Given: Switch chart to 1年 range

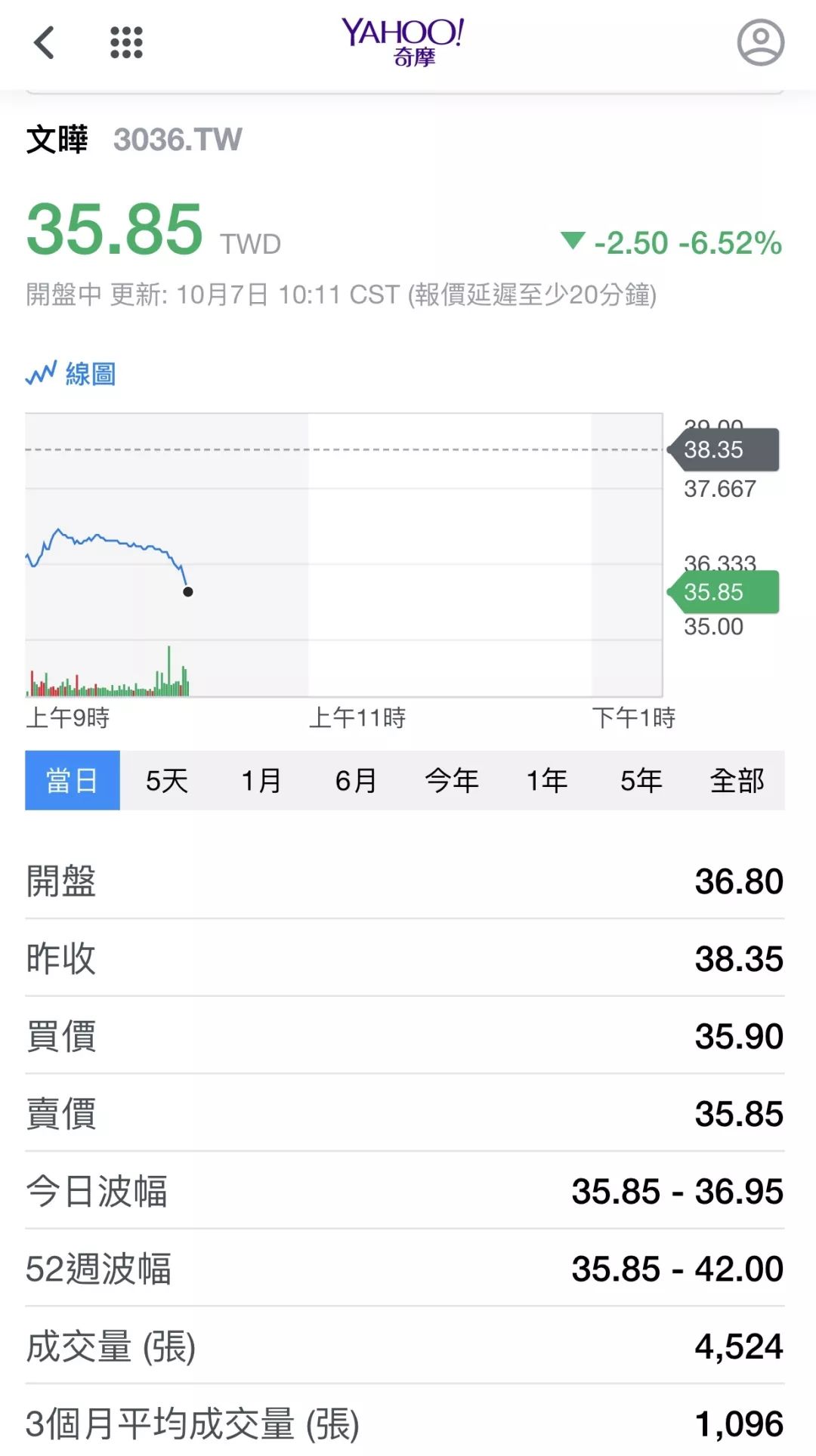Looking at the screenshot, I should coord(546,780).
